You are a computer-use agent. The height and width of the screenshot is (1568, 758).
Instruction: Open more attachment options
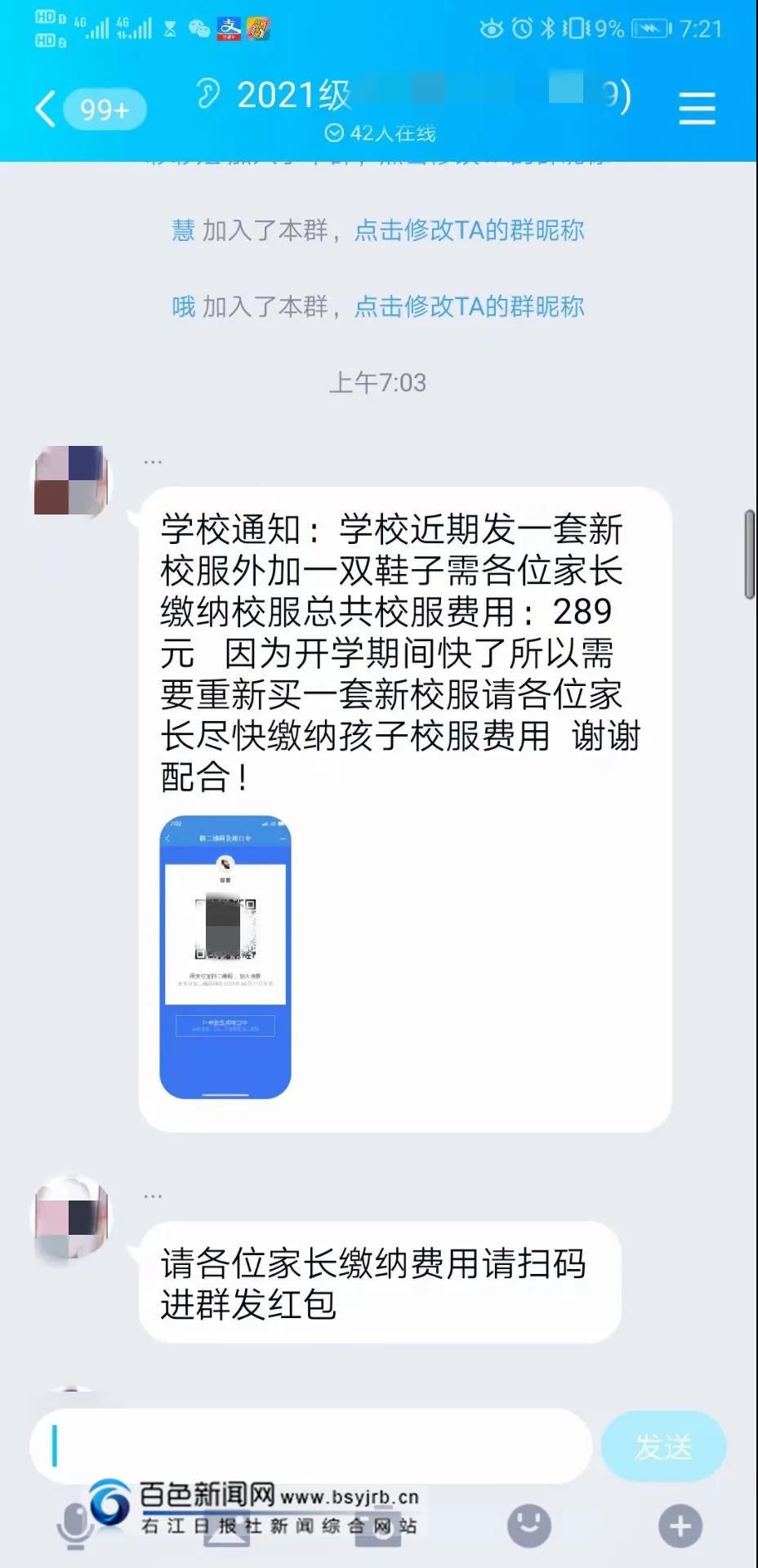coord(680,1526)
